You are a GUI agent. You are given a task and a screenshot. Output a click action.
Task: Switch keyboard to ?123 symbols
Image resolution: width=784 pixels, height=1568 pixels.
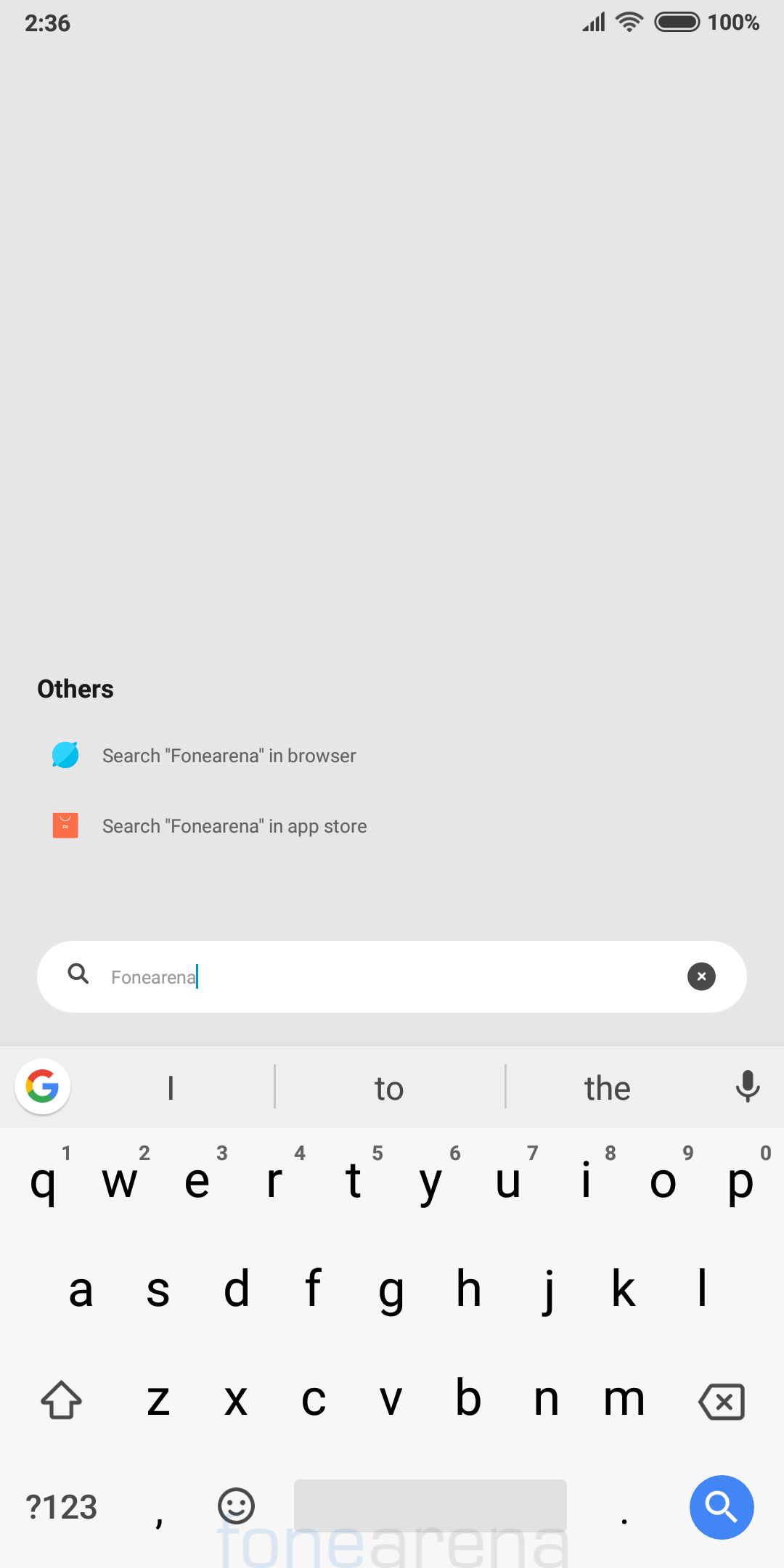61,1507
